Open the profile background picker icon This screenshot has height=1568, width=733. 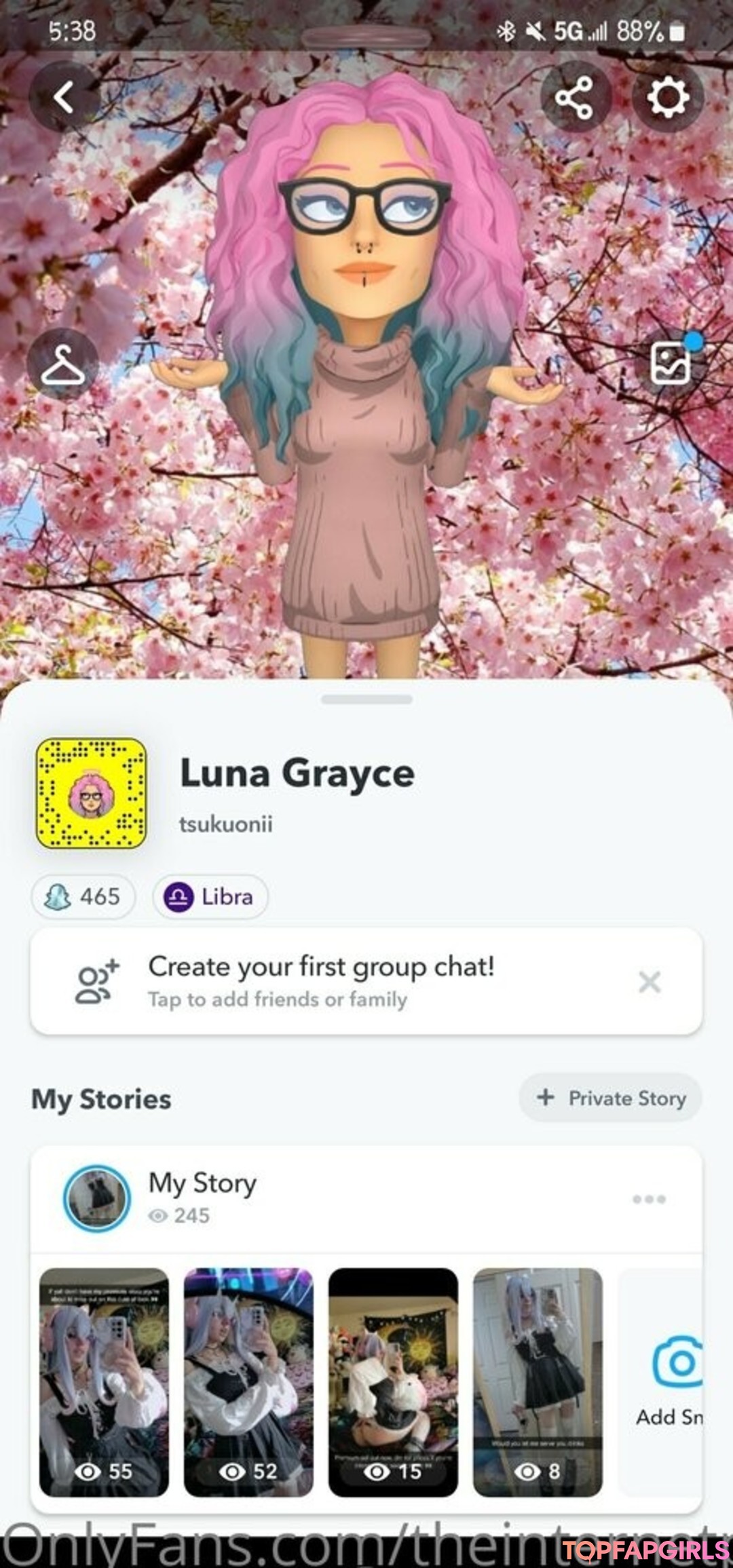coord(671,363)
